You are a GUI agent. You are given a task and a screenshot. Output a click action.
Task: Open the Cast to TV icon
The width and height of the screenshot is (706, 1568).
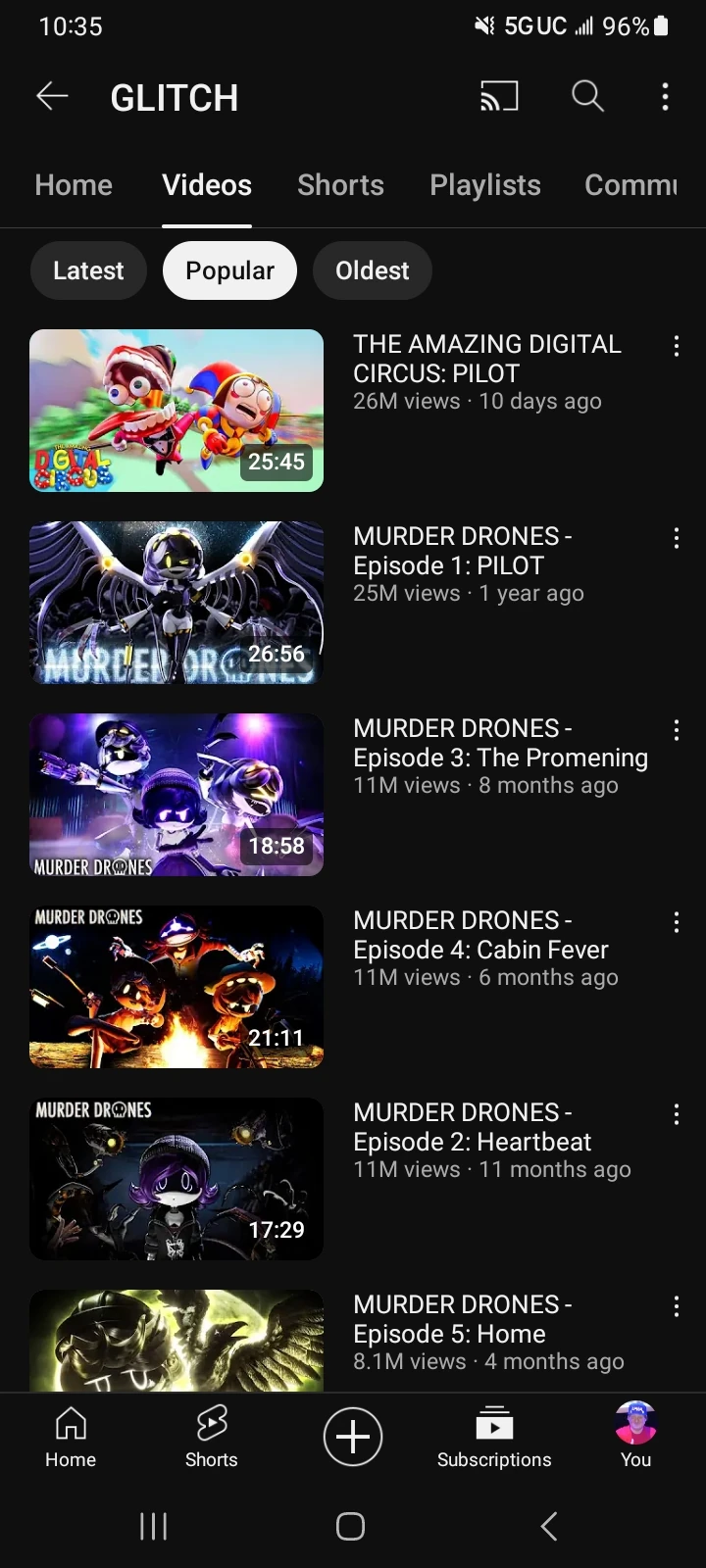pos(499,96)
